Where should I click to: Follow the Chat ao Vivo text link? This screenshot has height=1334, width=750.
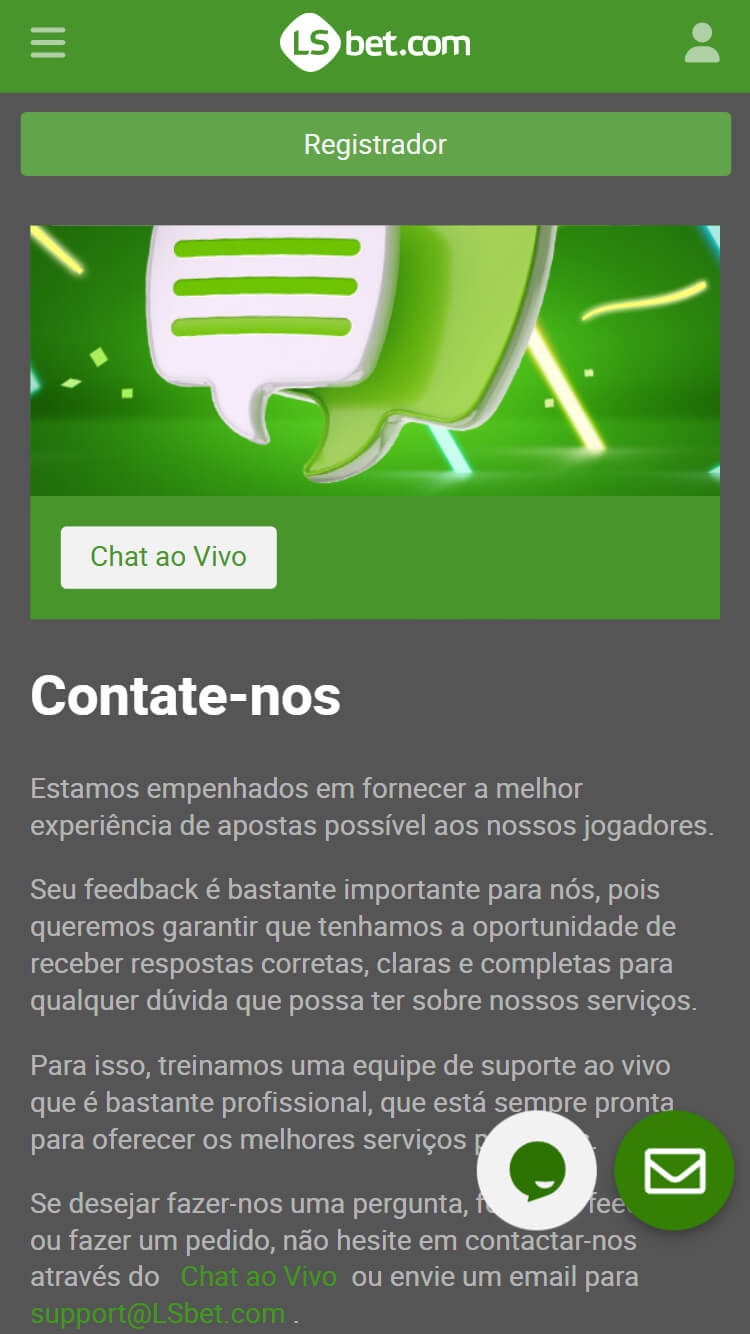pos(258,1277)
